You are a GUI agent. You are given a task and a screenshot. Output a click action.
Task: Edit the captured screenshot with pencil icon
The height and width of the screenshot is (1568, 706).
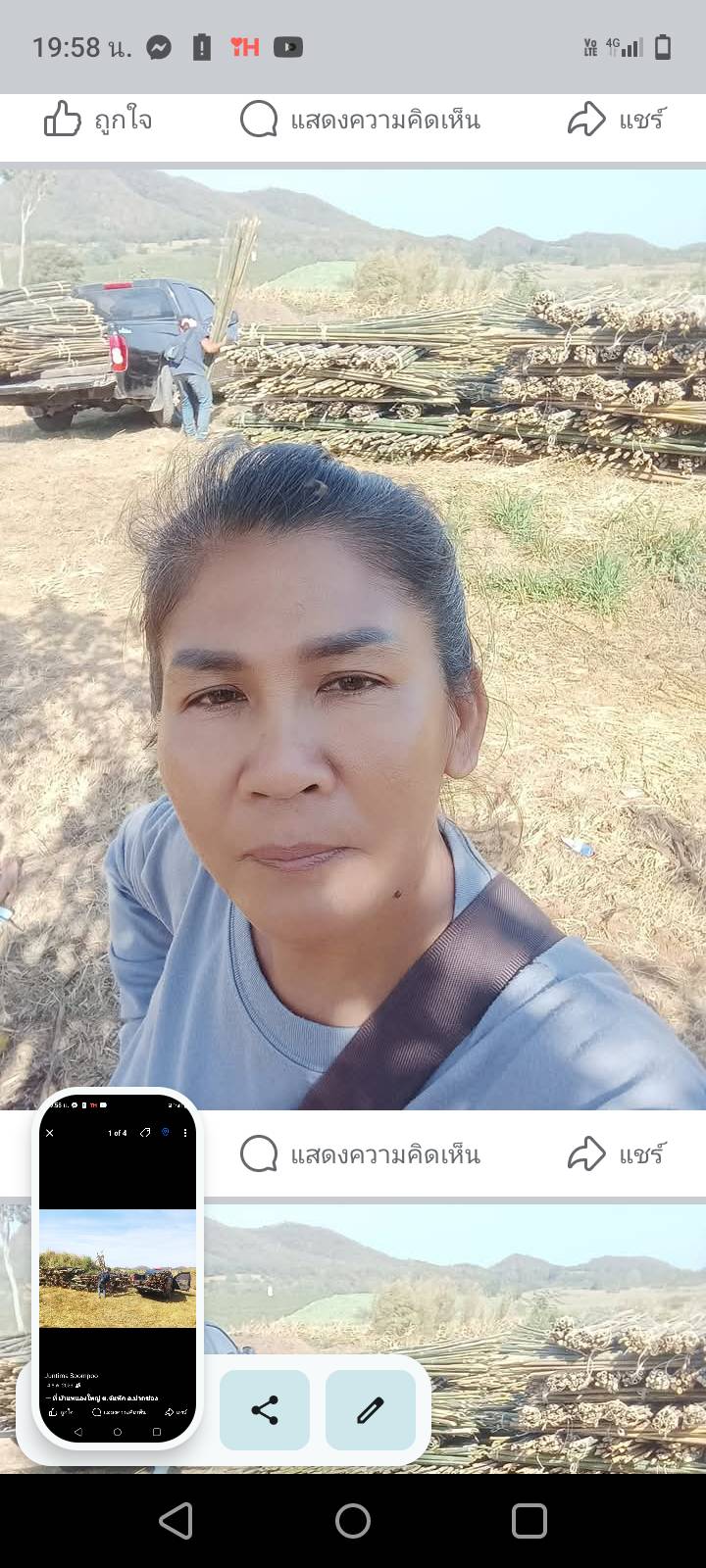point(371,1410)
